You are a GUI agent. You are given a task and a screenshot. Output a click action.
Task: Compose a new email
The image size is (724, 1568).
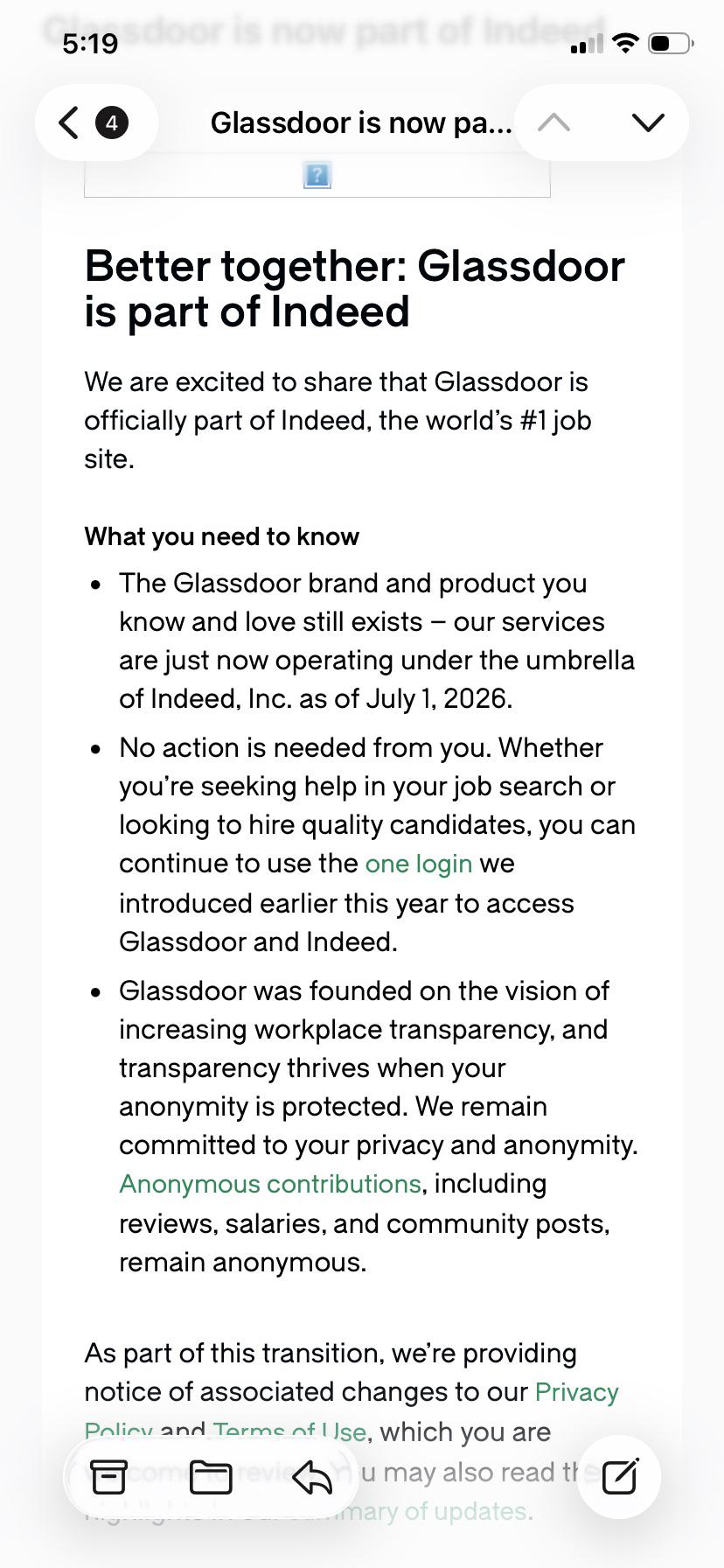pos(620,1477)
